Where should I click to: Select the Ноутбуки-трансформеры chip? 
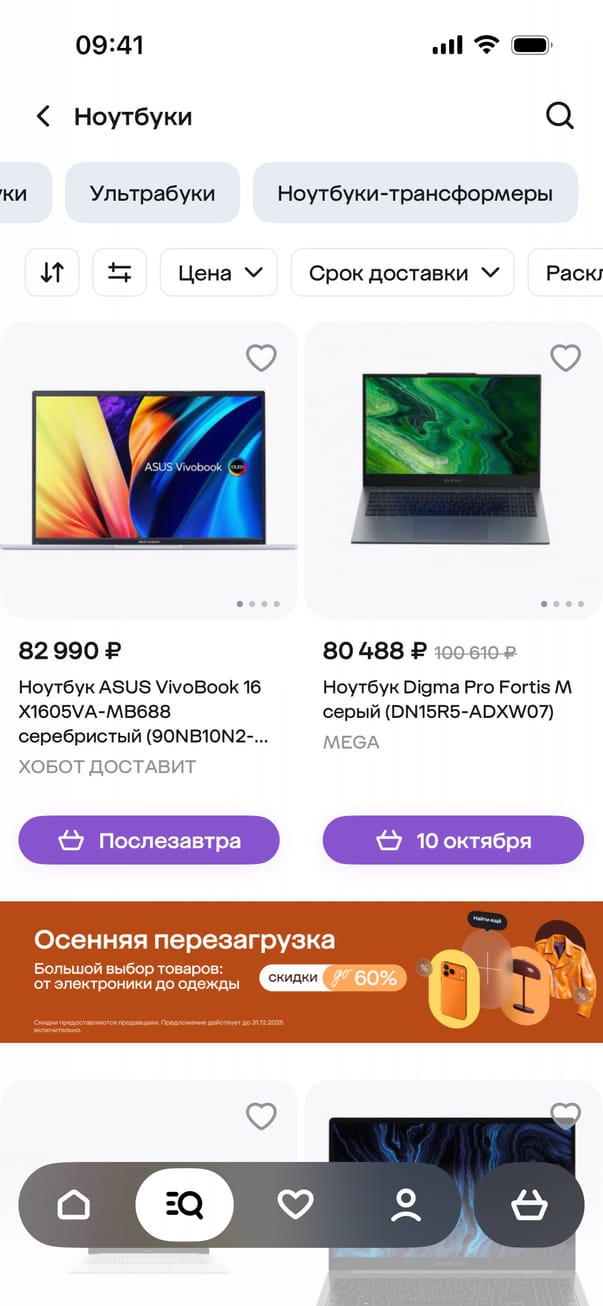coord(415,193)
